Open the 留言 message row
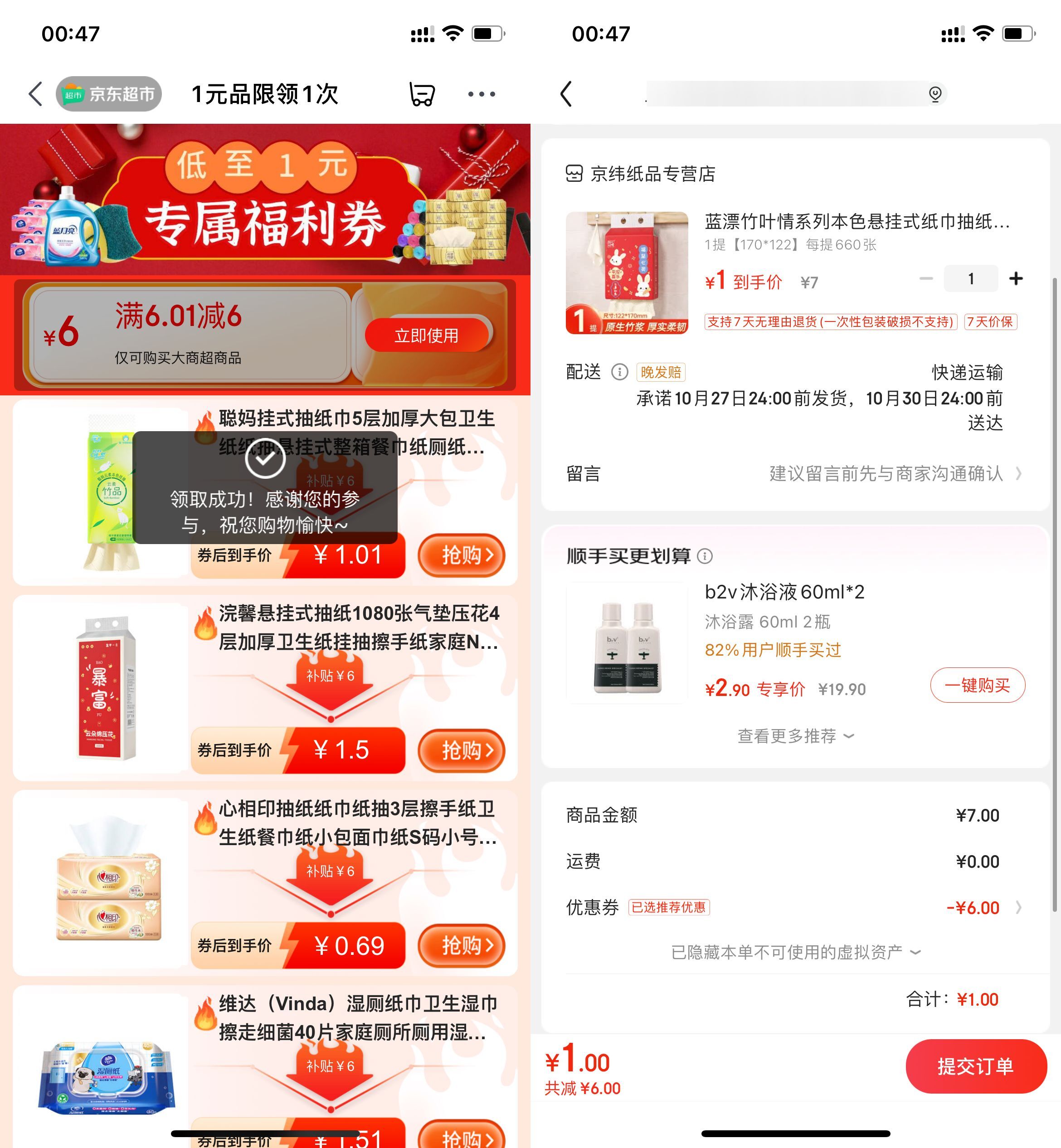The height and width of the screenshot is (1148, 1061). 795,473
